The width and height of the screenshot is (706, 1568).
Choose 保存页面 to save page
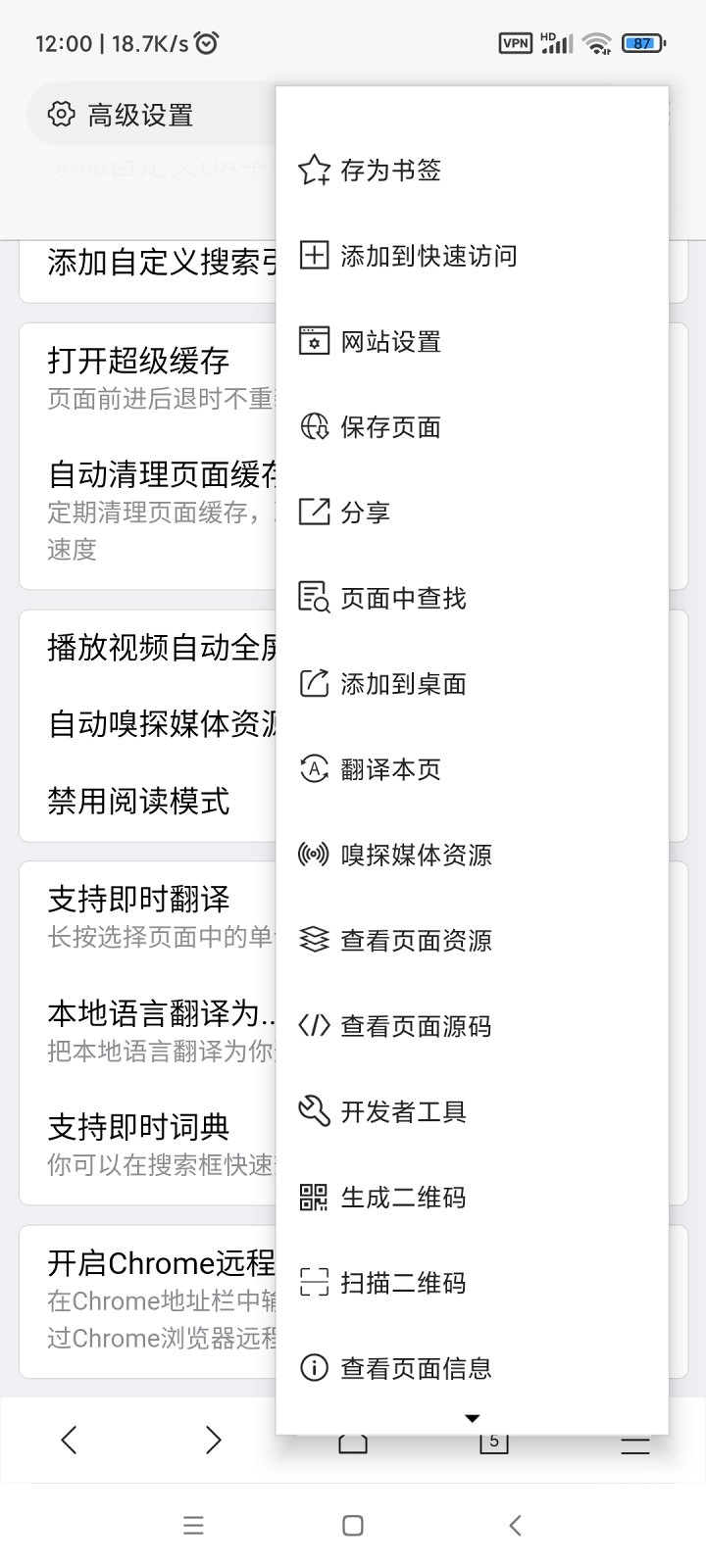click(390, 427)
